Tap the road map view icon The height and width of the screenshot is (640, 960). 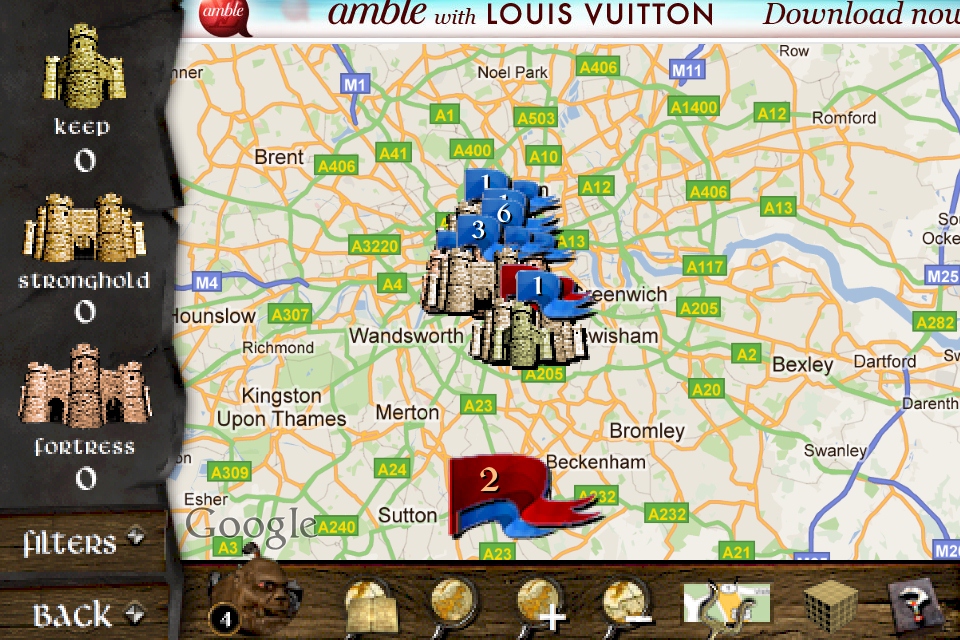point(727,605)
